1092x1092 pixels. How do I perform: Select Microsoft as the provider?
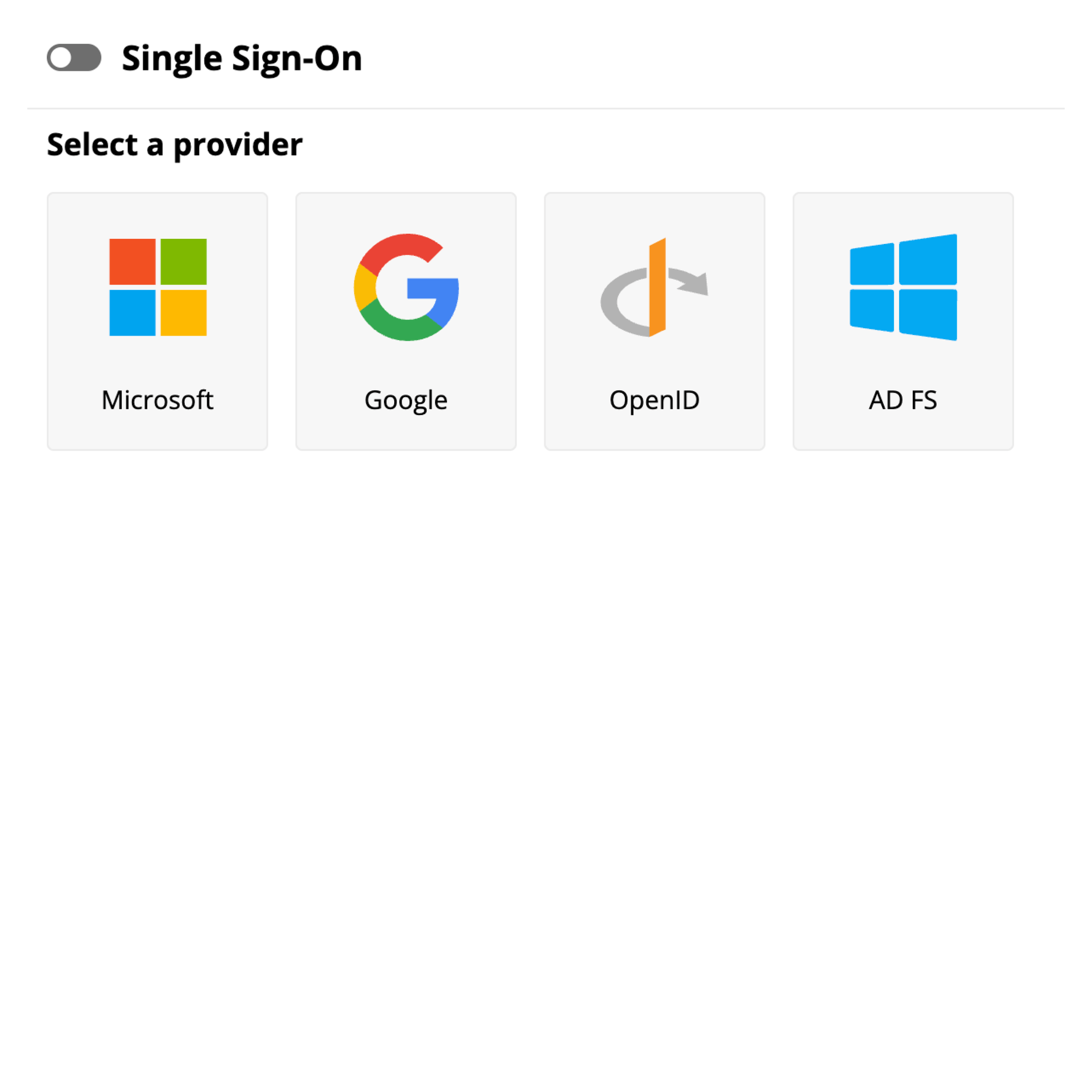click(x=157, y=321)
